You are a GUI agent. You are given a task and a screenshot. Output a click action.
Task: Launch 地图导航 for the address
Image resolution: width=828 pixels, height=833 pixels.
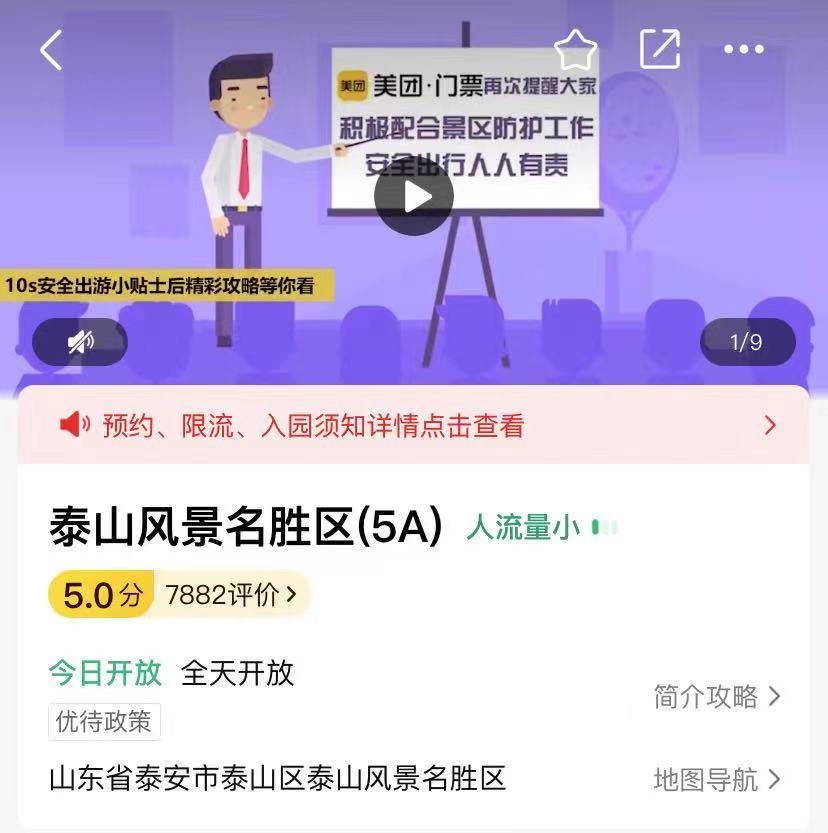pyautogui.click(x=716, y=779)
